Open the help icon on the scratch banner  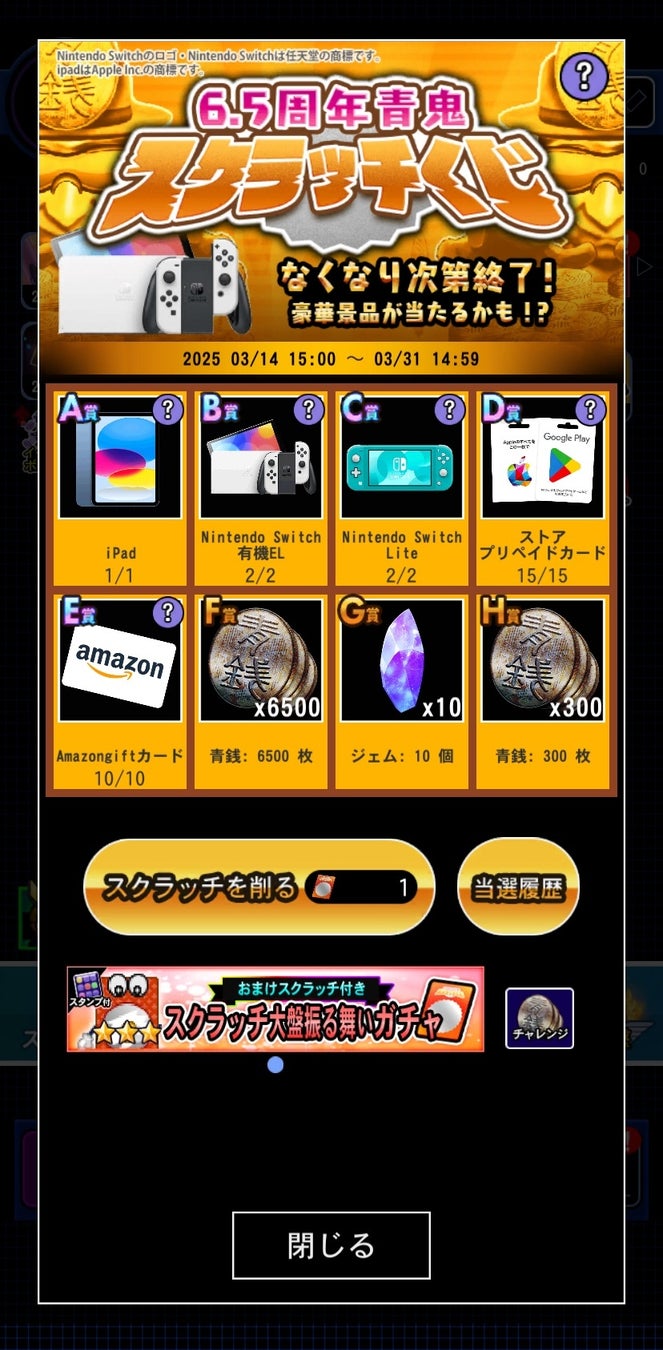(x=583, y=76)
